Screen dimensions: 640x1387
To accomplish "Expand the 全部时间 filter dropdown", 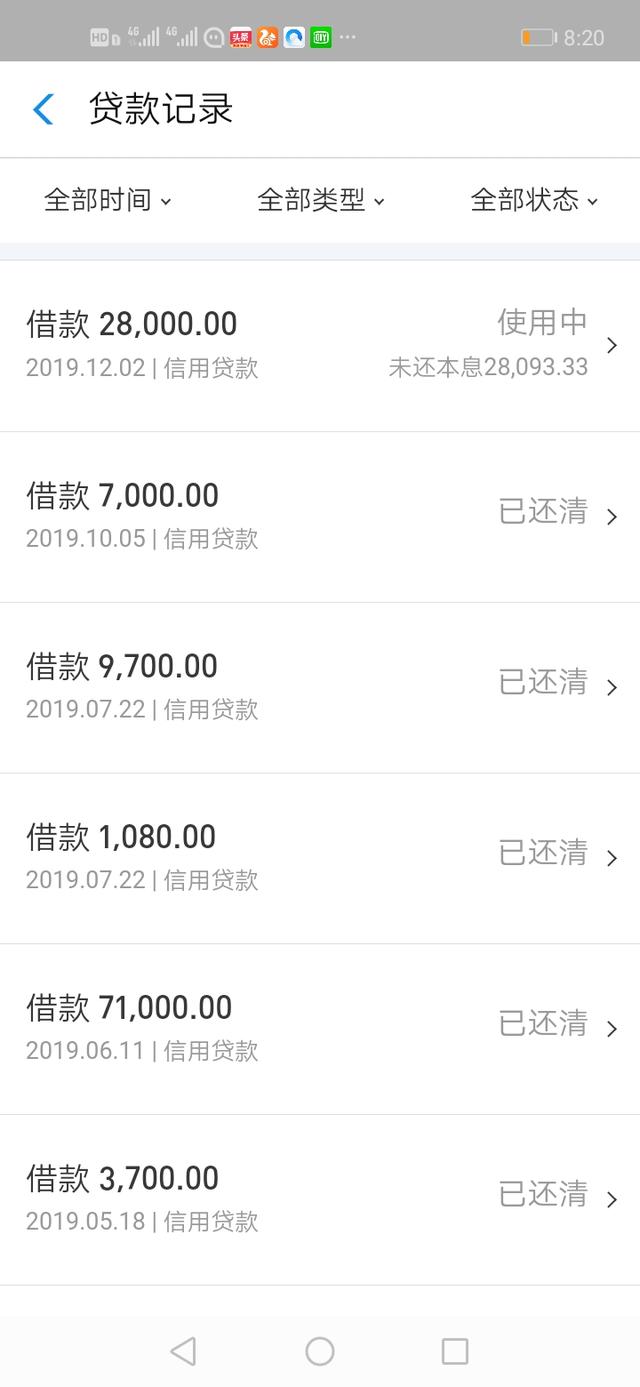I will (x=107, y=200).
